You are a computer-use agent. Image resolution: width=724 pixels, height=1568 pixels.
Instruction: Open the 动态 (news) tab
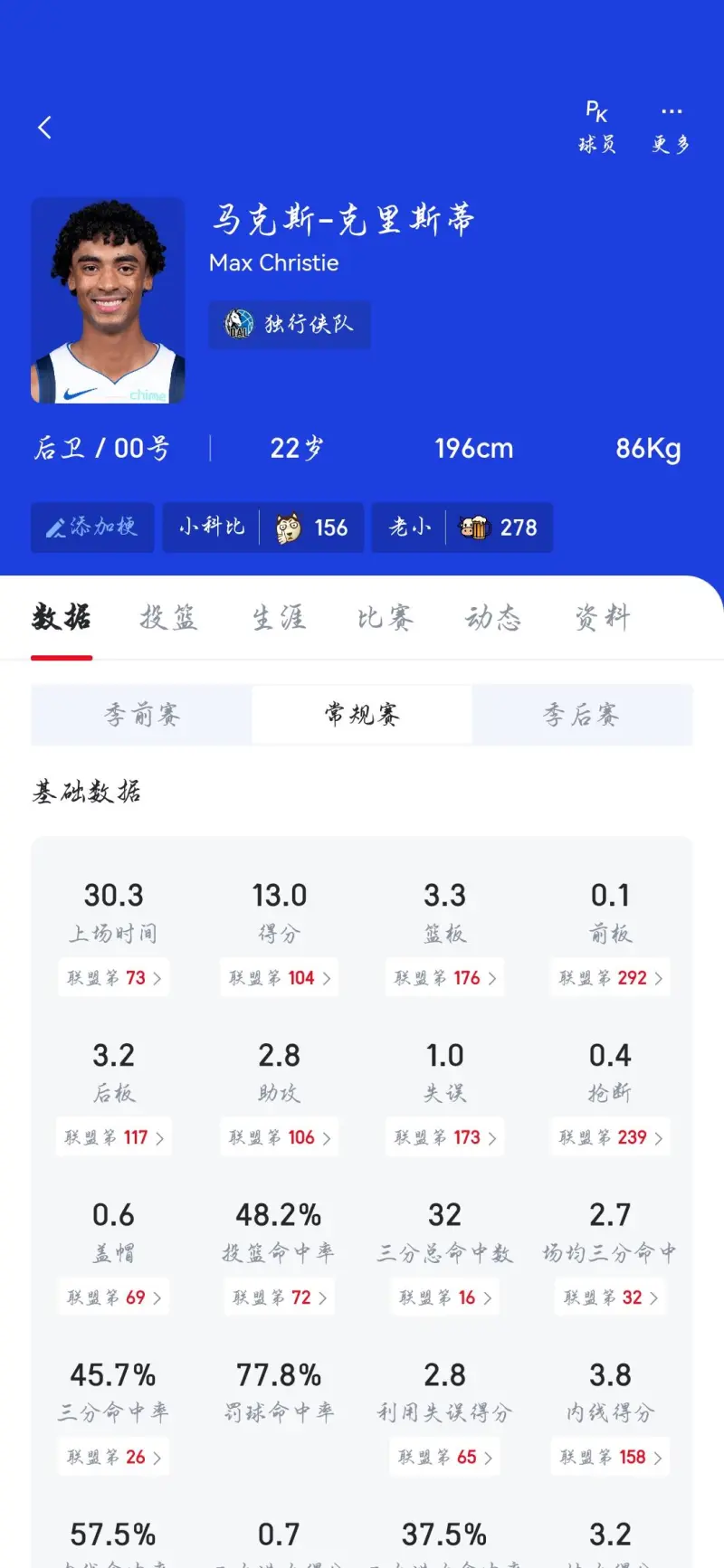pyautogui.click(x=492, y=617)
